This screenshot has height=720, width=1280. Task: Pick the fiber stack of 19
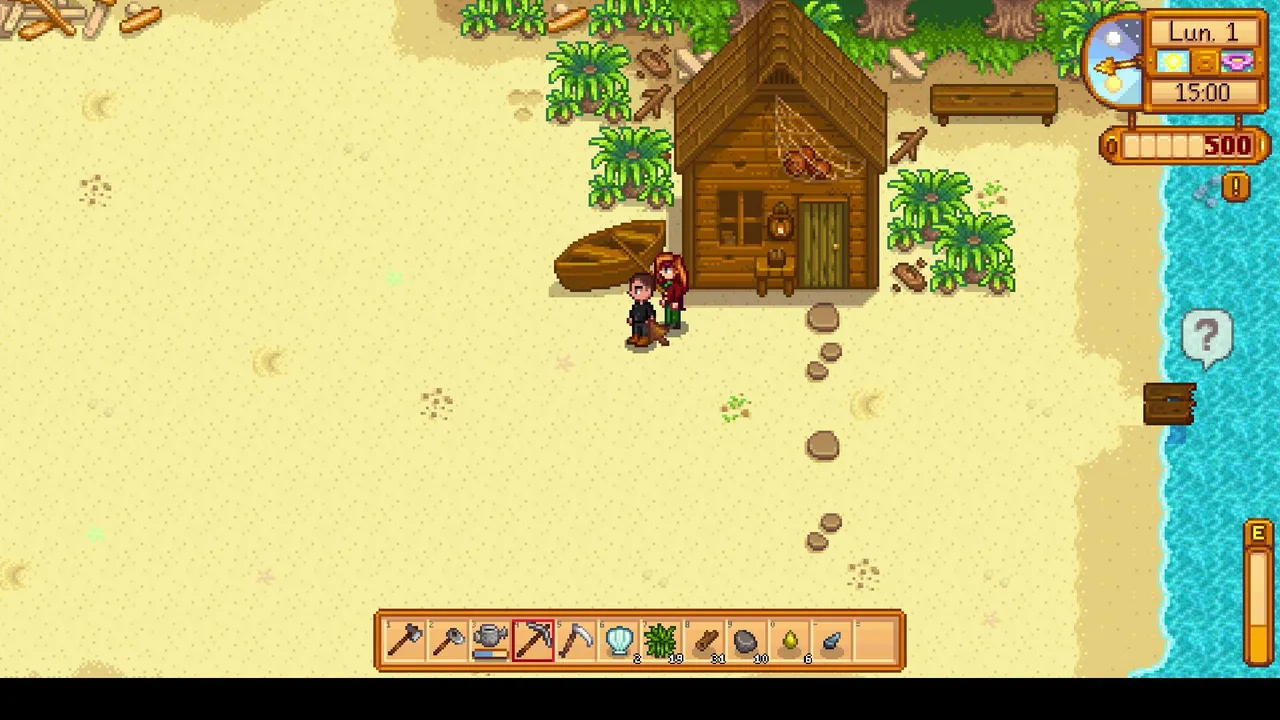tap(662, 640)
